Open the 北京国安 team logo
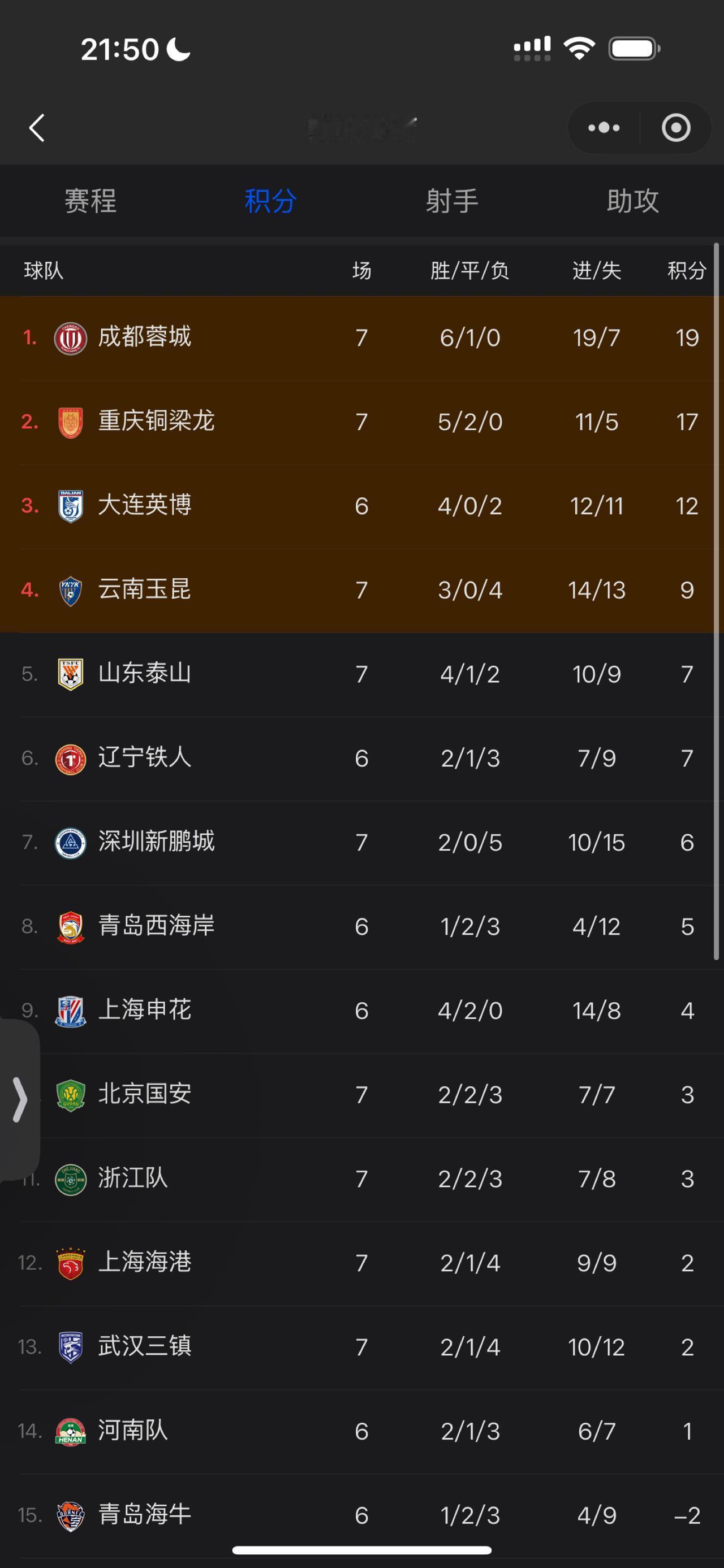The height and width of the screenshot is (1568, 724). pyautogui.click(x=71, y=1094)
